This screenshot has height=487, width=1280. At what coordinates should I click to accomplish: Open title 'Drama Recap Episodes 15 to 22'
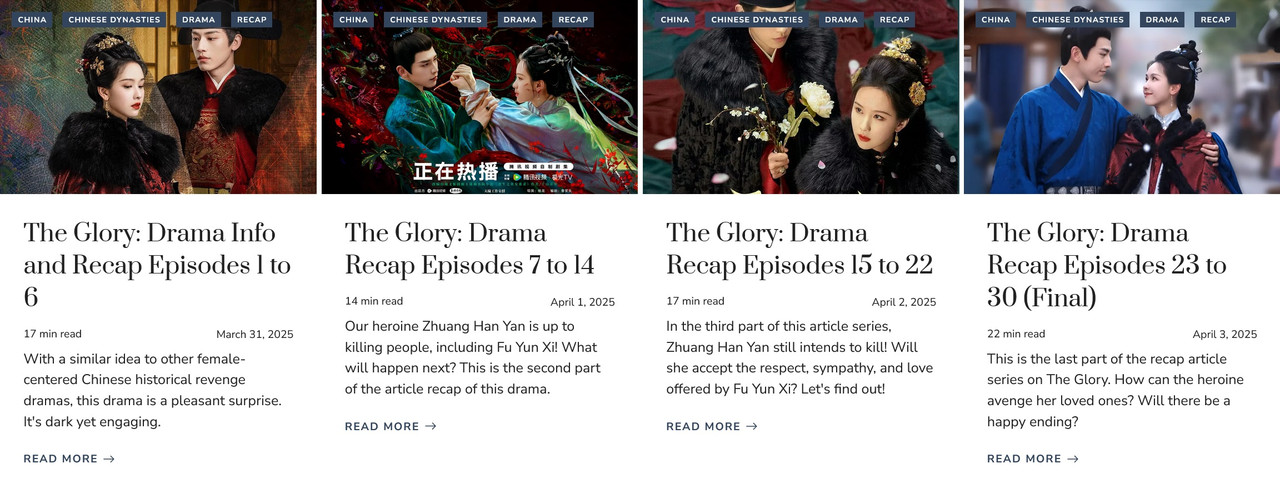[799, 249]
